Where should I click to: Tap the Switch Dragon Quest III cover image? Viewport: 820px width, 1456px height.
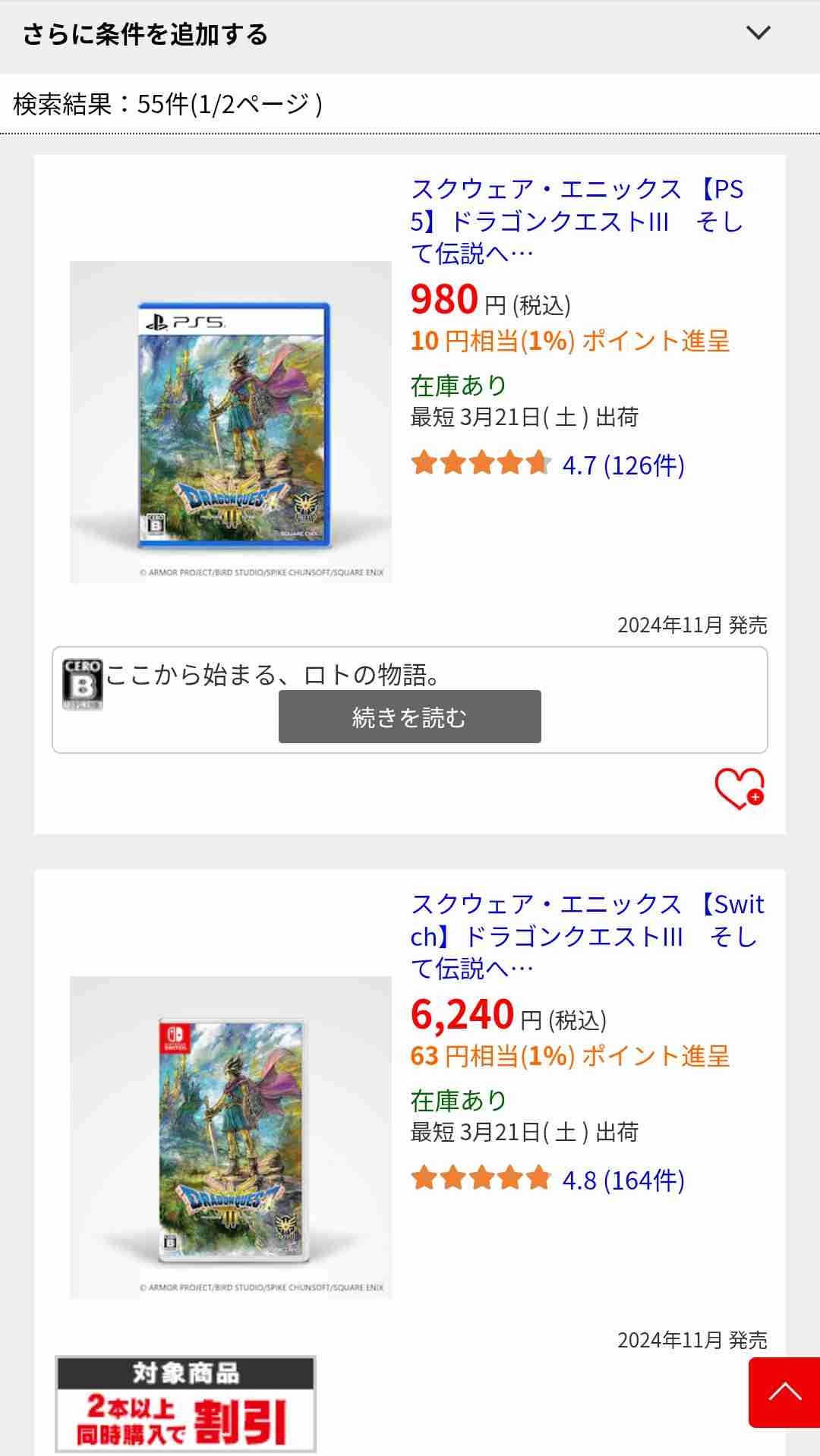(x=231, y=1137)
